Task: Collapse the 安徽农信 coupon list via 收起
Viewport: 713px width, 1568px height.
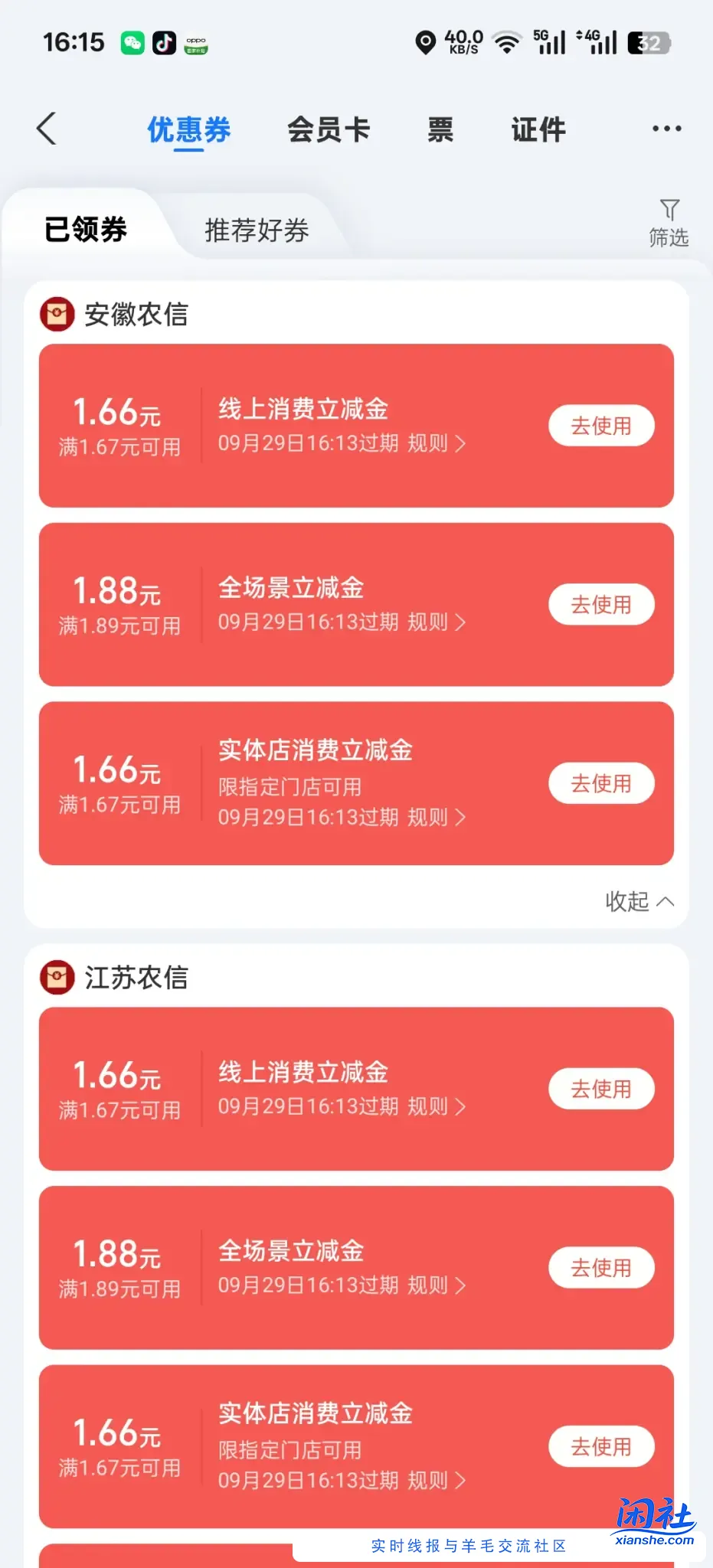Action: 640,902
